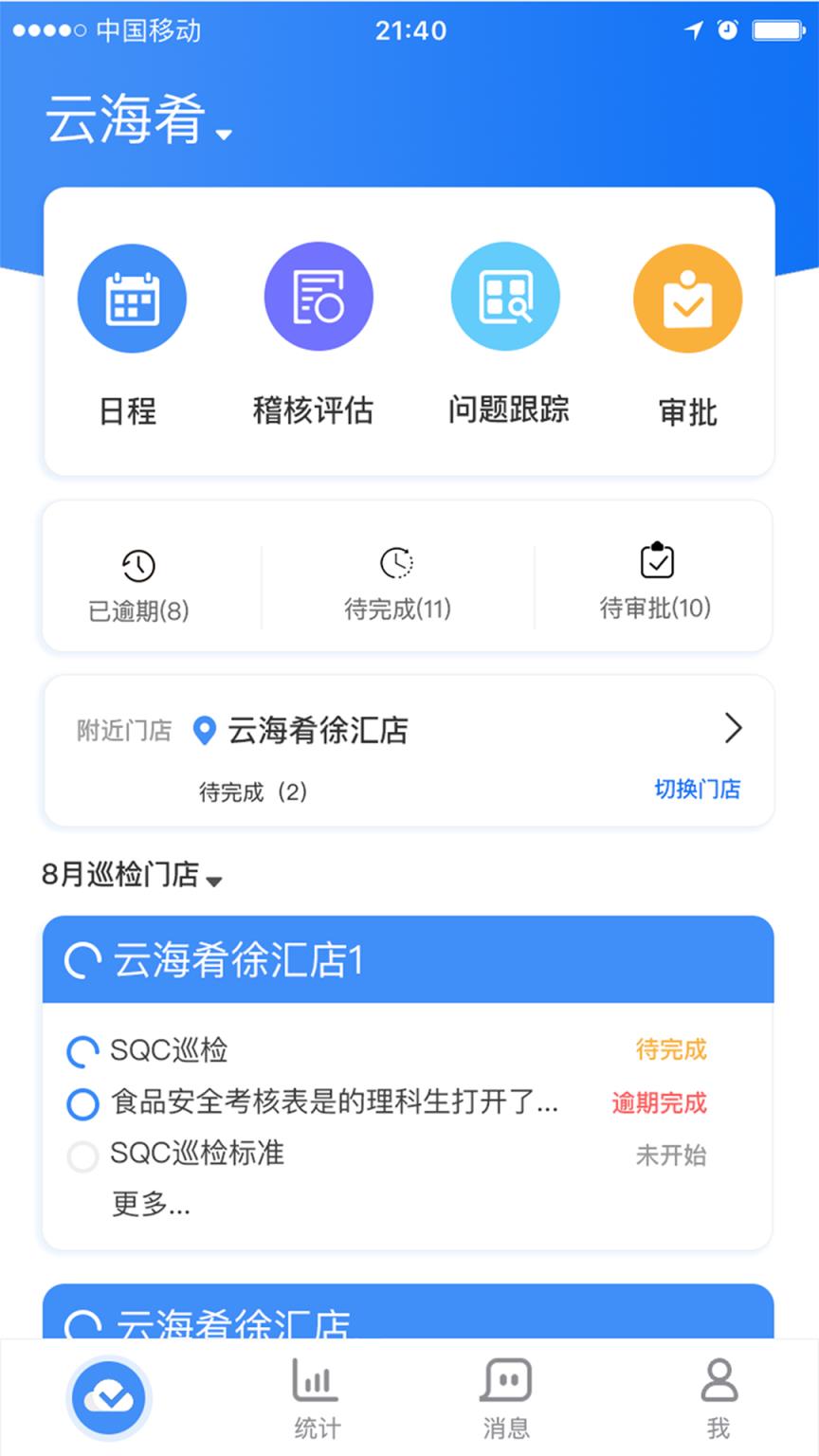
Task: Select the 待审批(10) awaiting approval icon
Action: click(x=657, y=561)
